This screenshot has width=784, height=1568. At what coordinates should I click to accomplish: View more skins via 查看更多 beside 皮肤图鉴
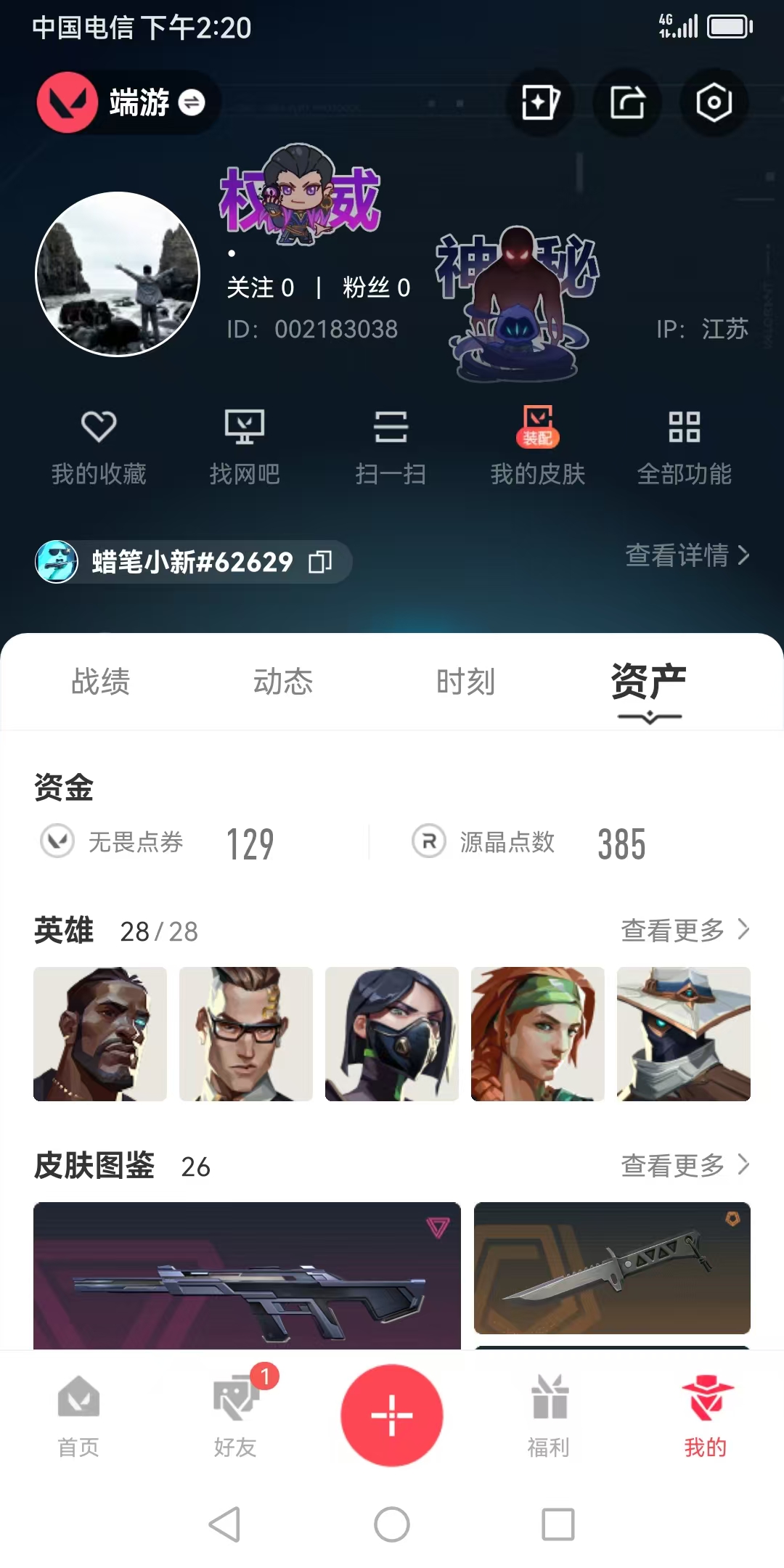tap(685, 1165)
